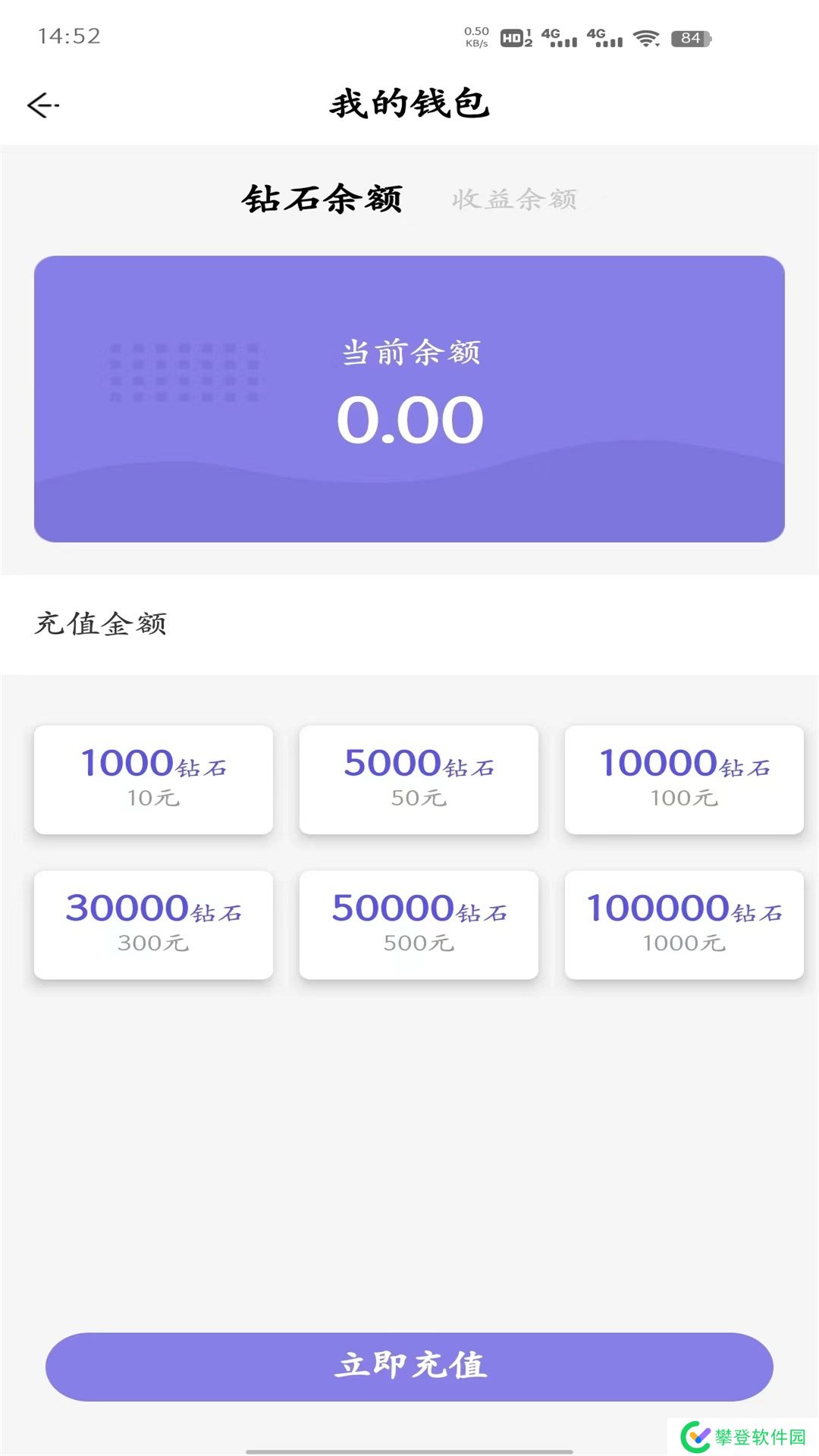Viewport: 819px width, 1456px height.
Task: Go back using the top-left arrow
Action: [43, 105]
